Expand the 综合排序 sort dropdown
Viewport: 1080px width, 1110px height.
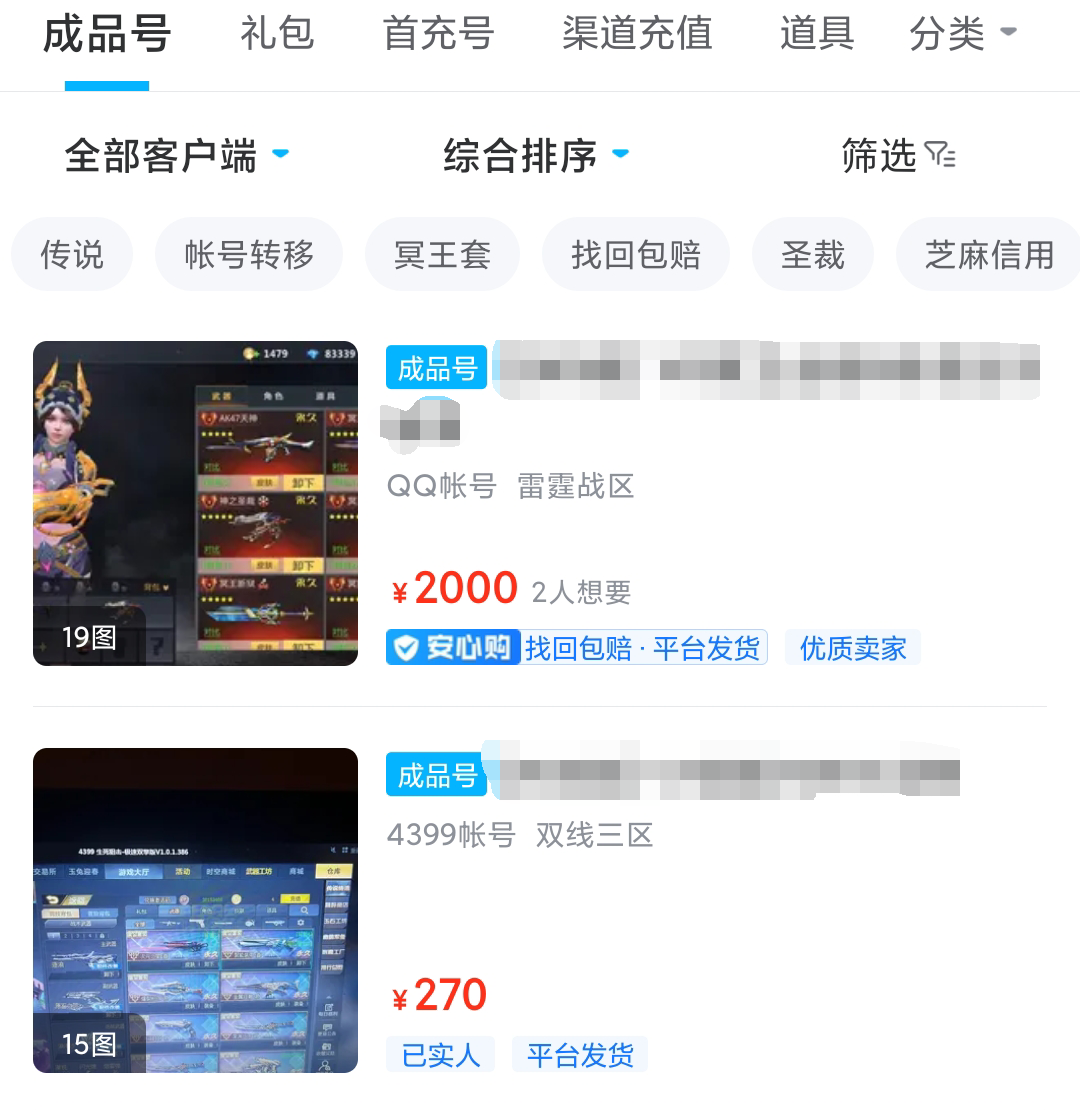pyautogui.click(x=536, y=156)
